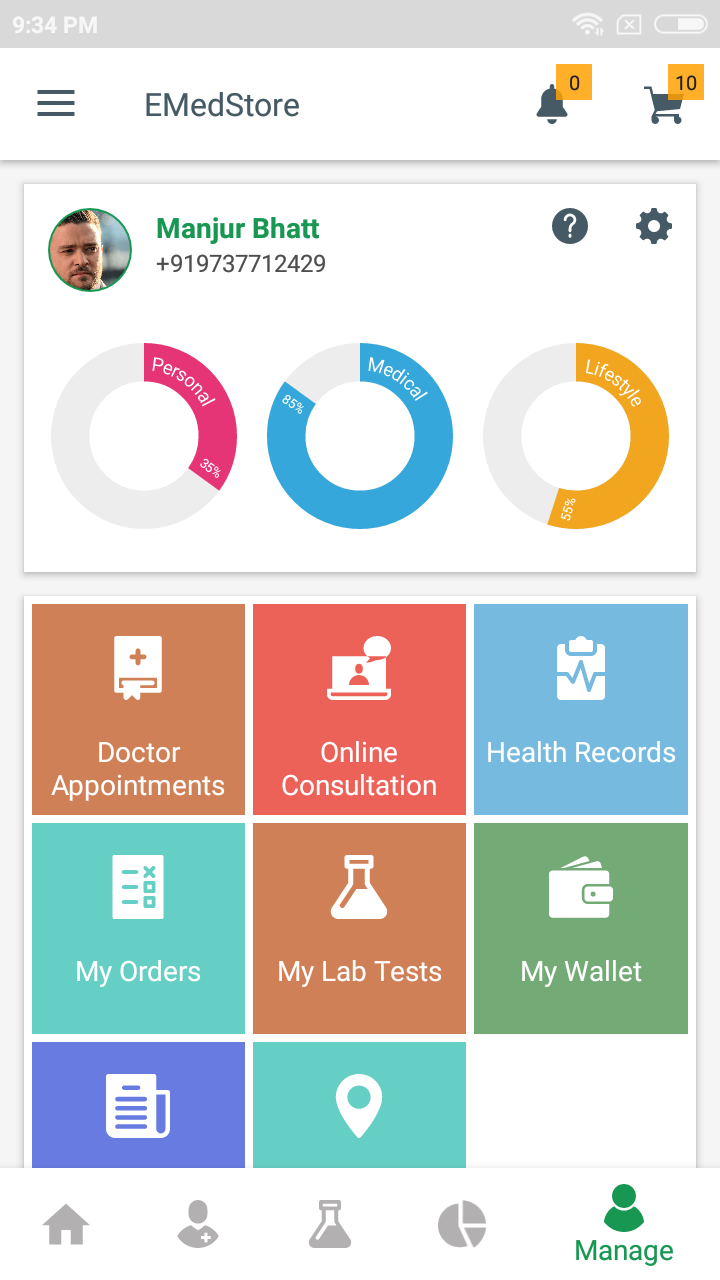
Task: Tap the help question mark icon
Action: coord(570,227)
